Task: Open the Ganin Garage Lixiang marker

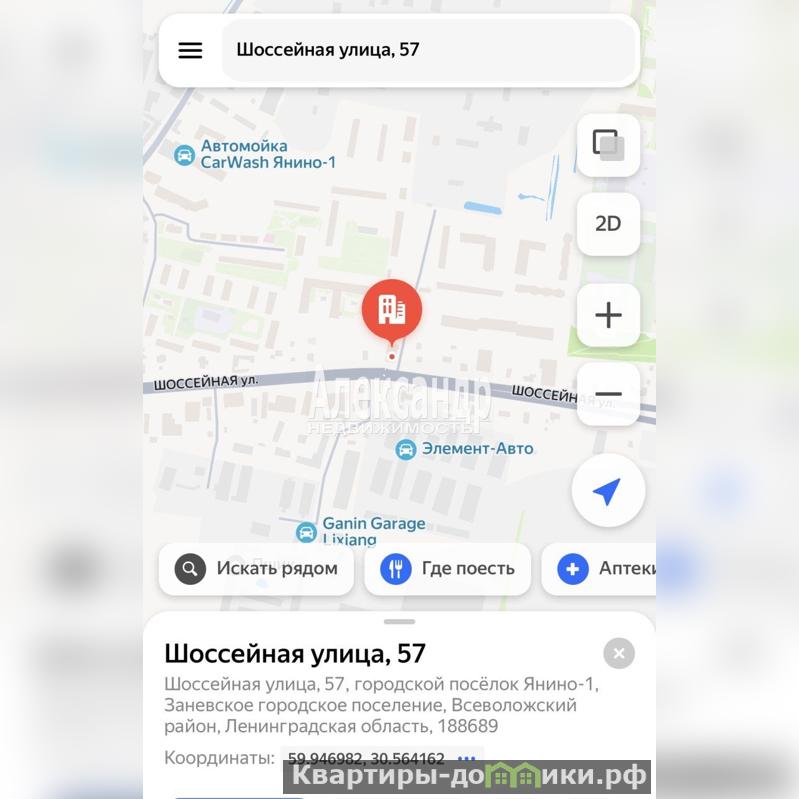Action: click(307, 531)
